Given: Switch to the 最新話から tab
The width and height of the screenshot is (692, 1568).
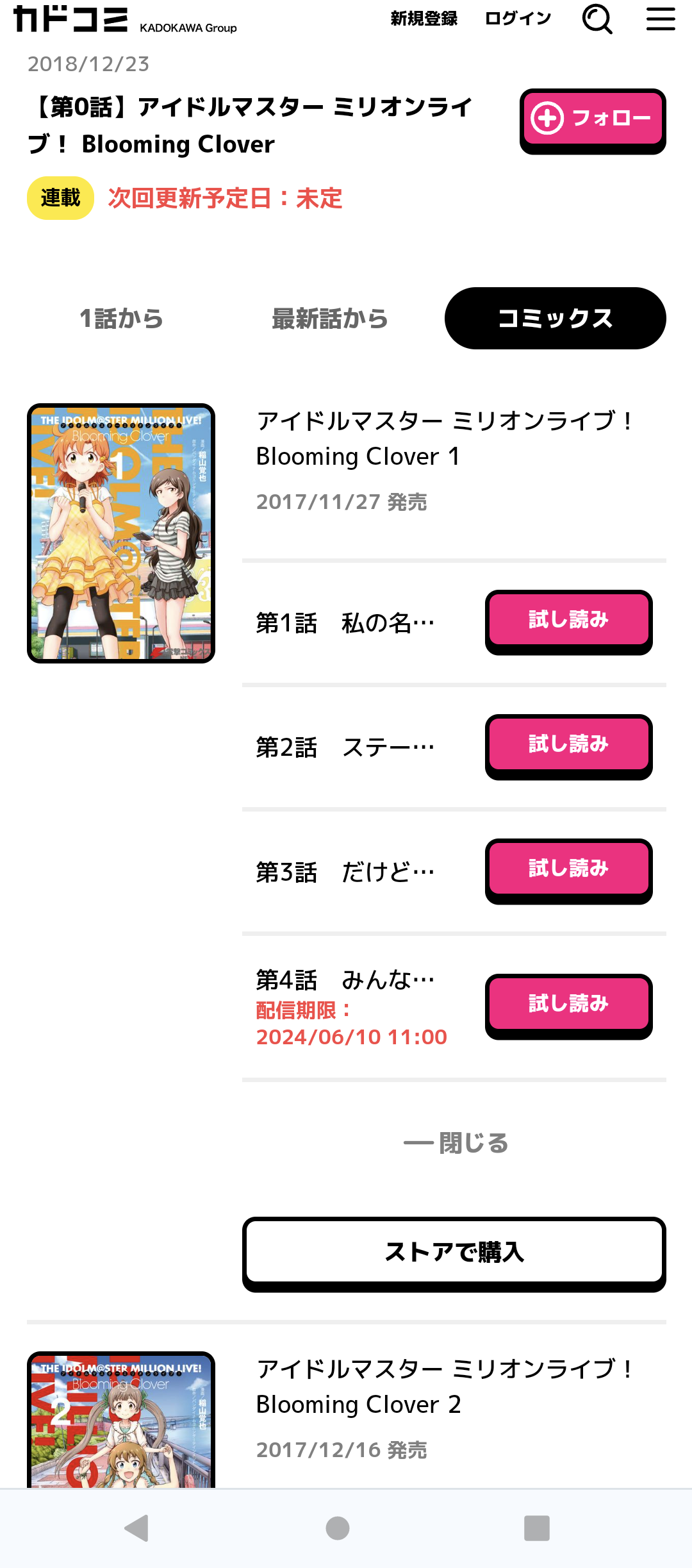Looking at the screenshot, I should click(x=330, y=319).
